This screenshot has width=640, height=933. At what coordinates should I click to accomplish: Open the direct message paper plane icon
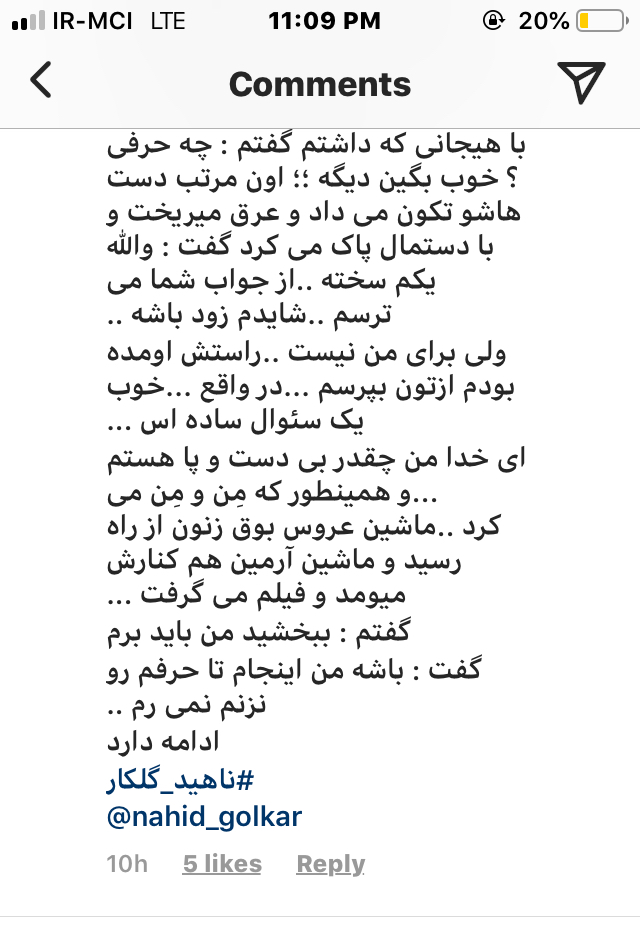click(x=580, y=82)
